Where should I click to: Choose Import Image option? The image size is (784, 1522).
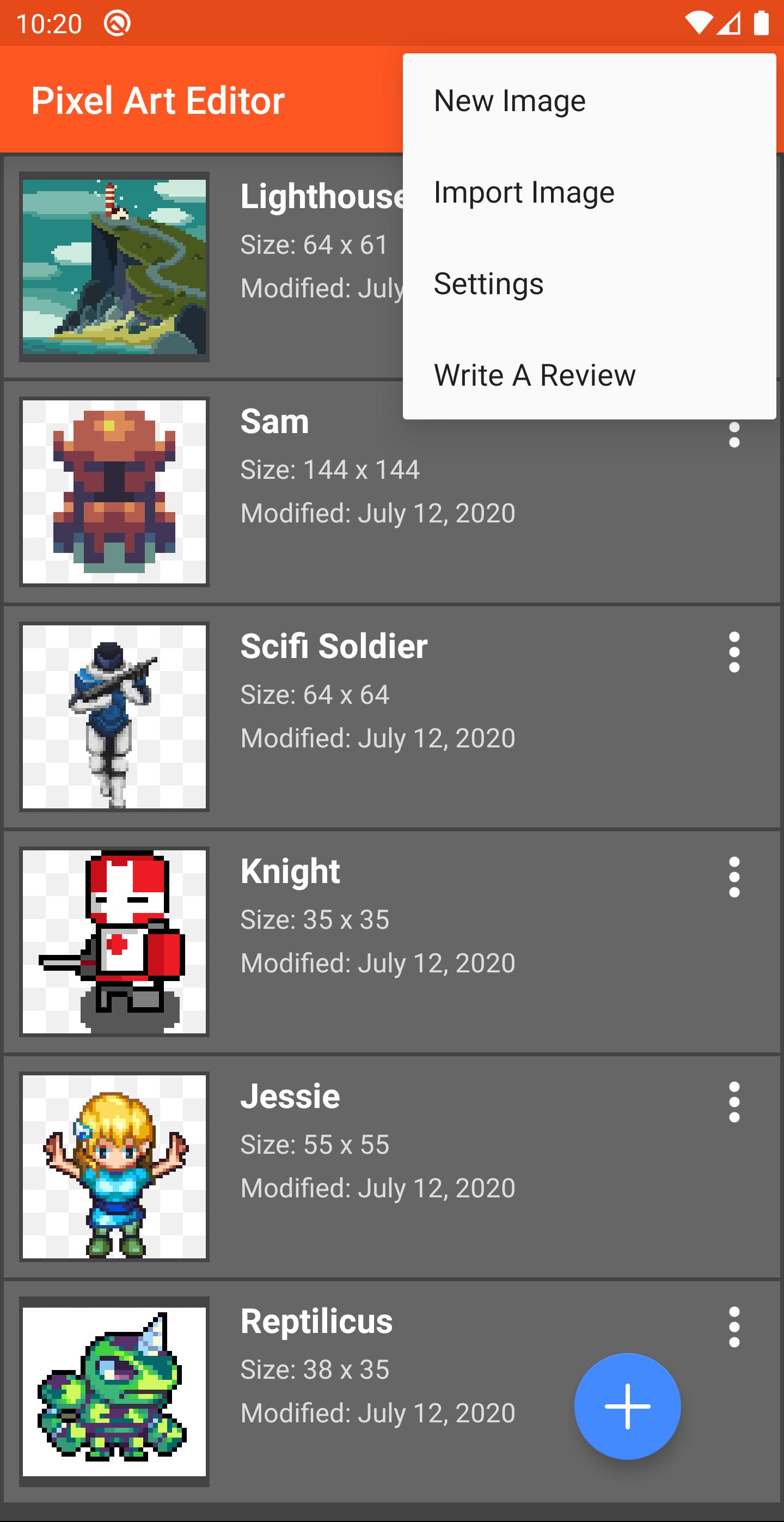point(589,192)
